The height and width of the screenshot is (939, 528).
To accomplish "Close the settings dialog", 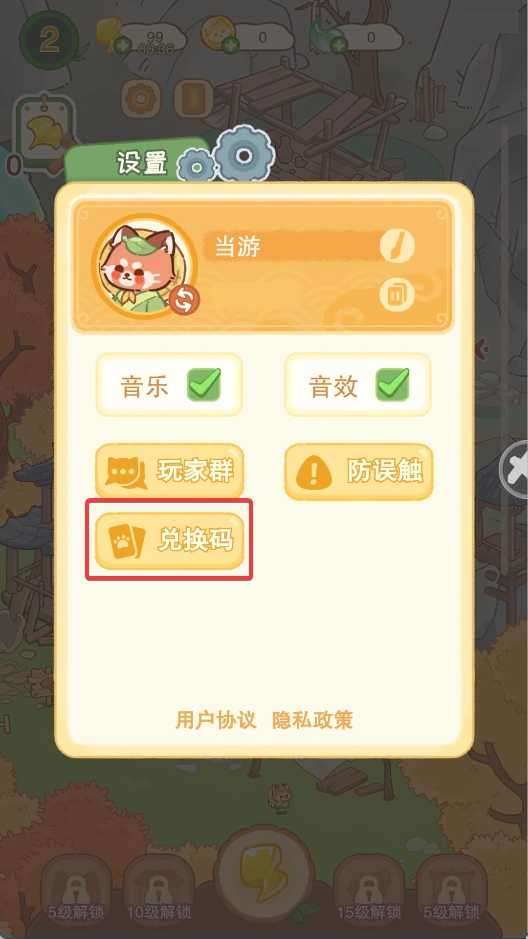I will point(515,469).
